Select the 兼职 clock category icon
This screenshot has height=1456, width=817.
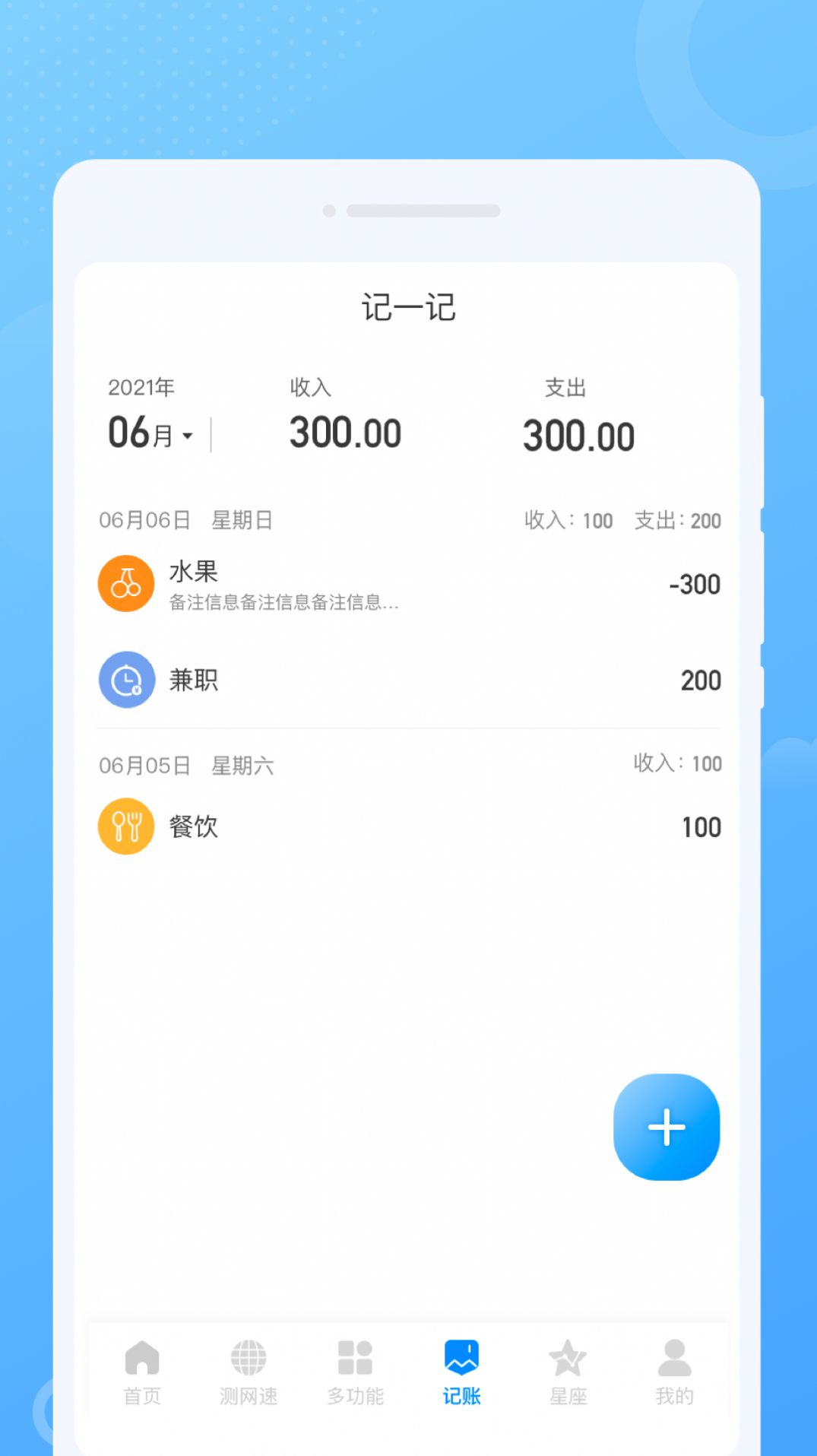pyautogui.click(x=126, y=680)
